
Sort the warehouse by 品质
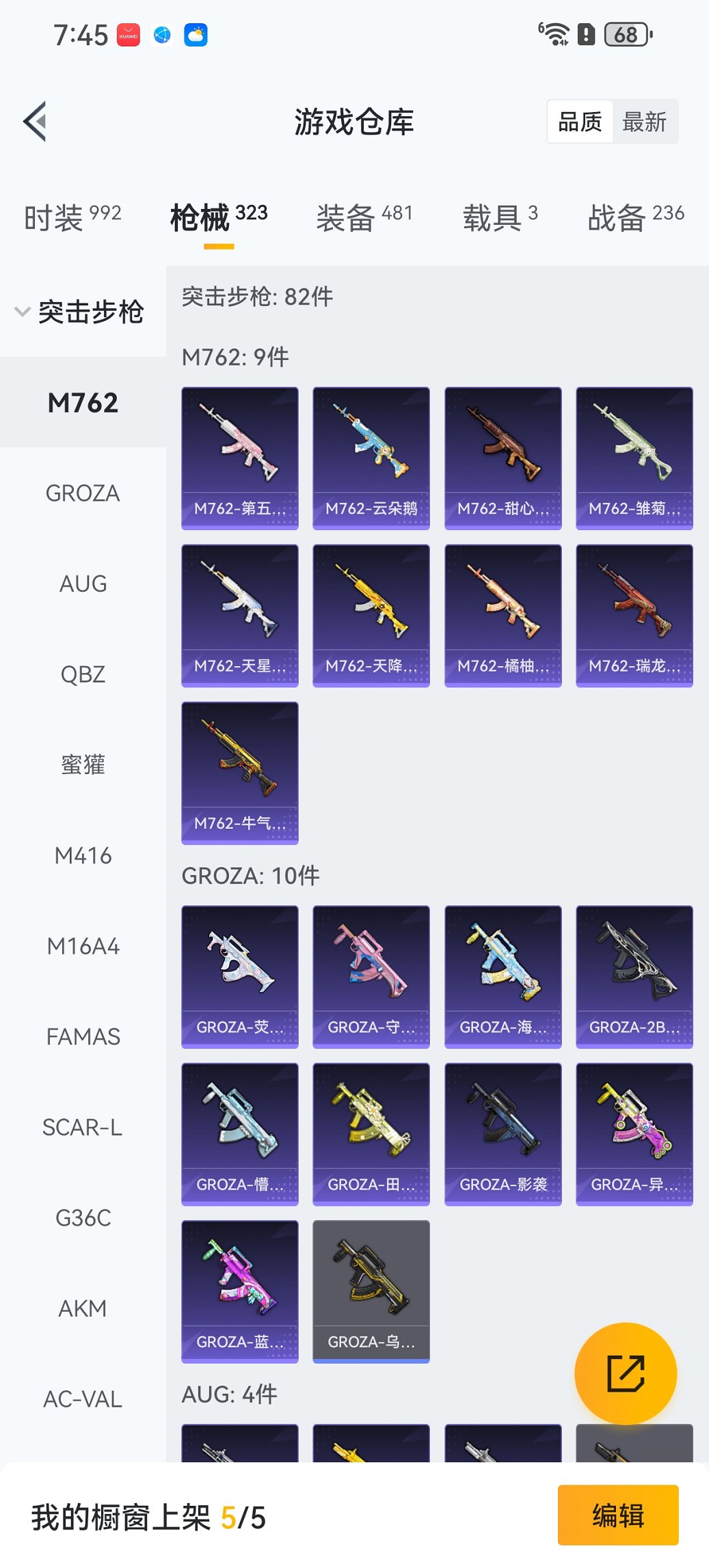[x=580, y=122]
